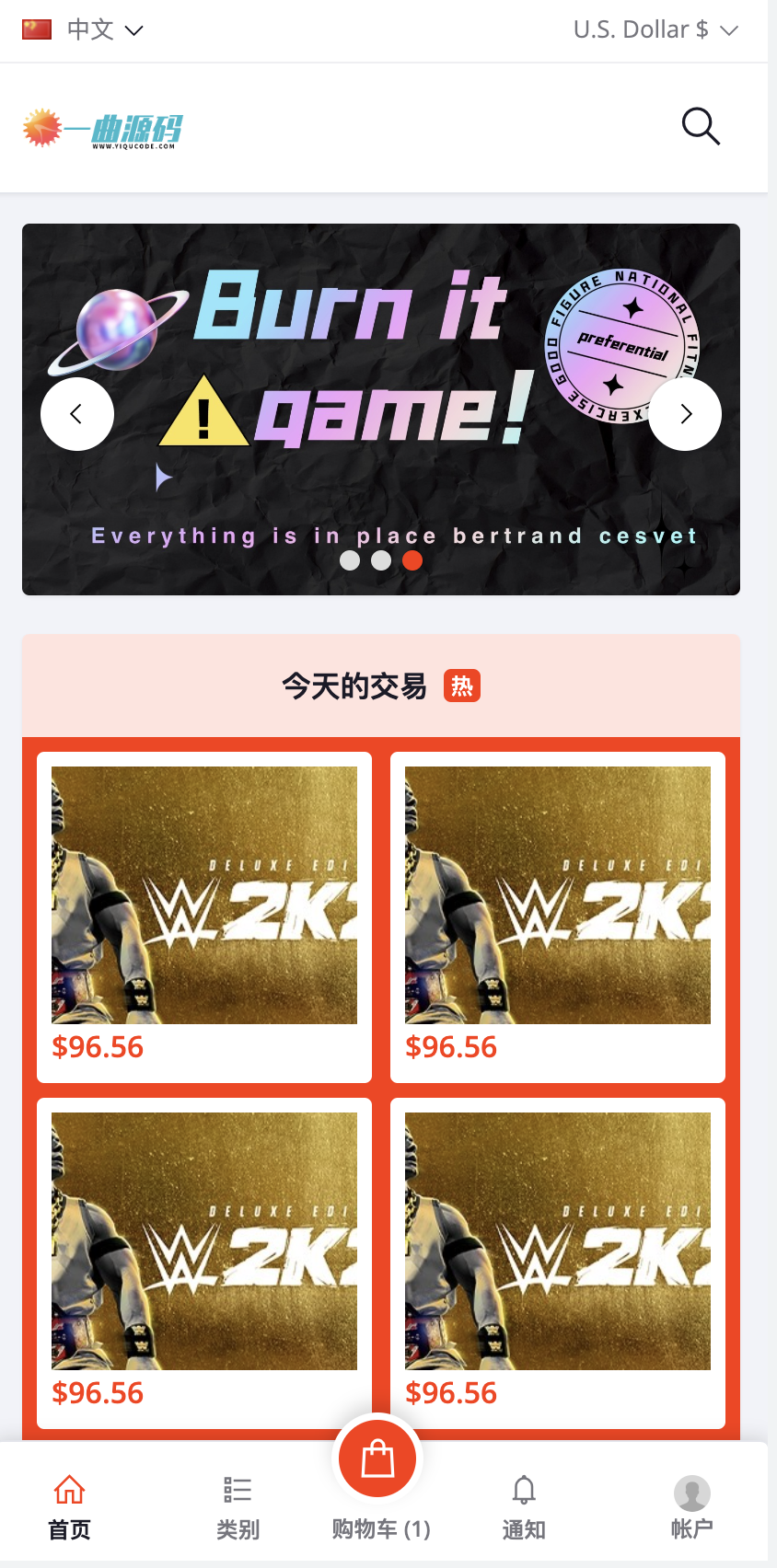Jump to the second banner dot

point(381,560)
